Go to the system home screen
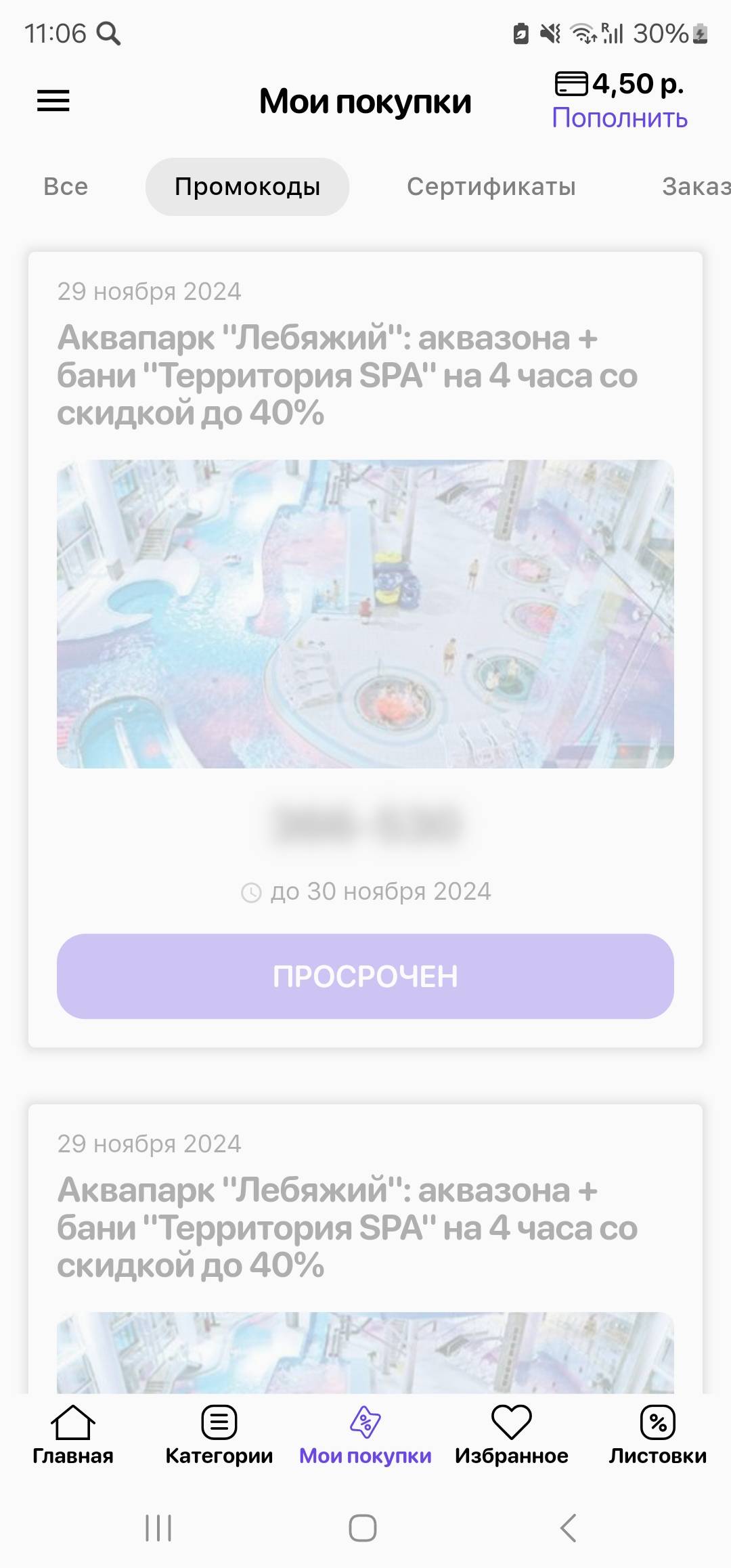Image resolution: width=731 pixels, height=1568 pixels. [363, 1528]
